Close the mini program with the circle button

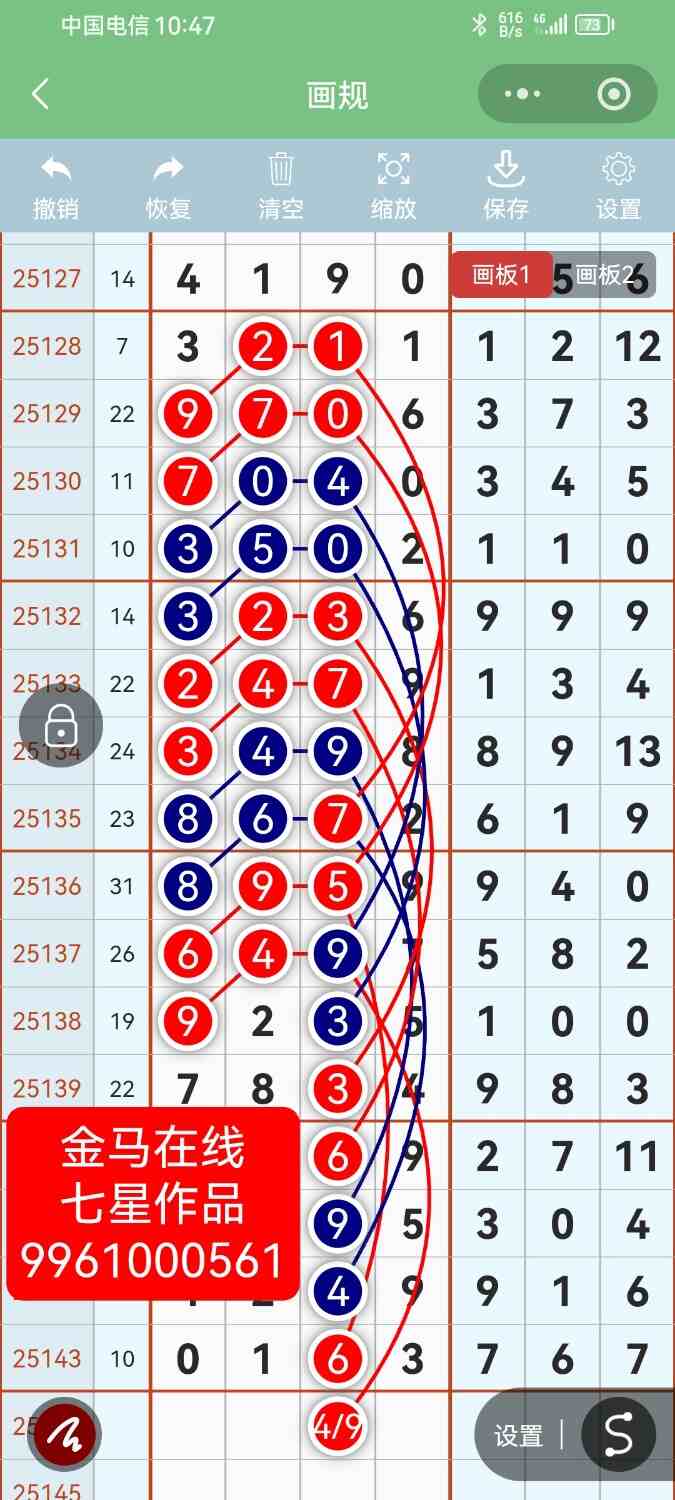click(x=613, y=95)
